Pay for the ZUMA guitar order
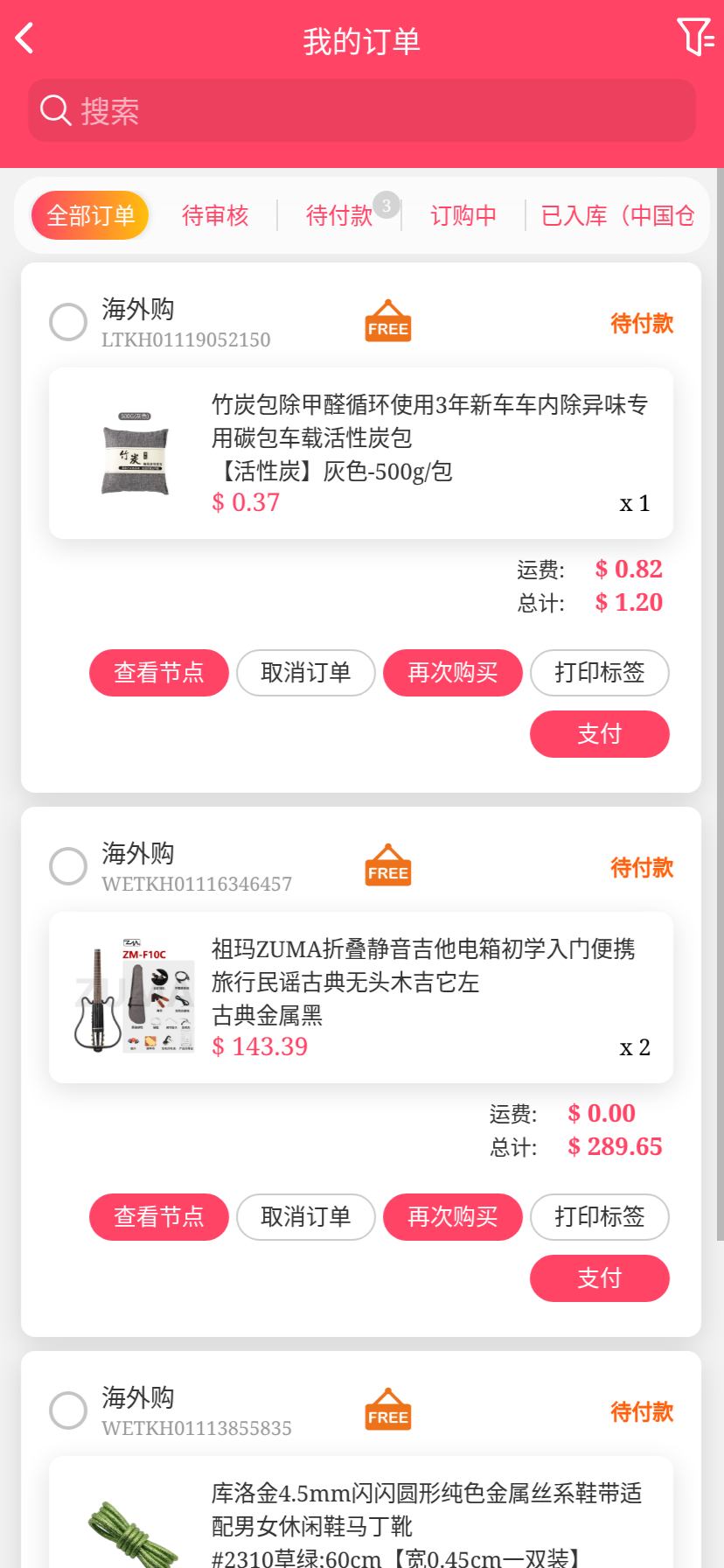This screenshot has width=724, height=1568. pyautogui.click(x=600, y=1278)
